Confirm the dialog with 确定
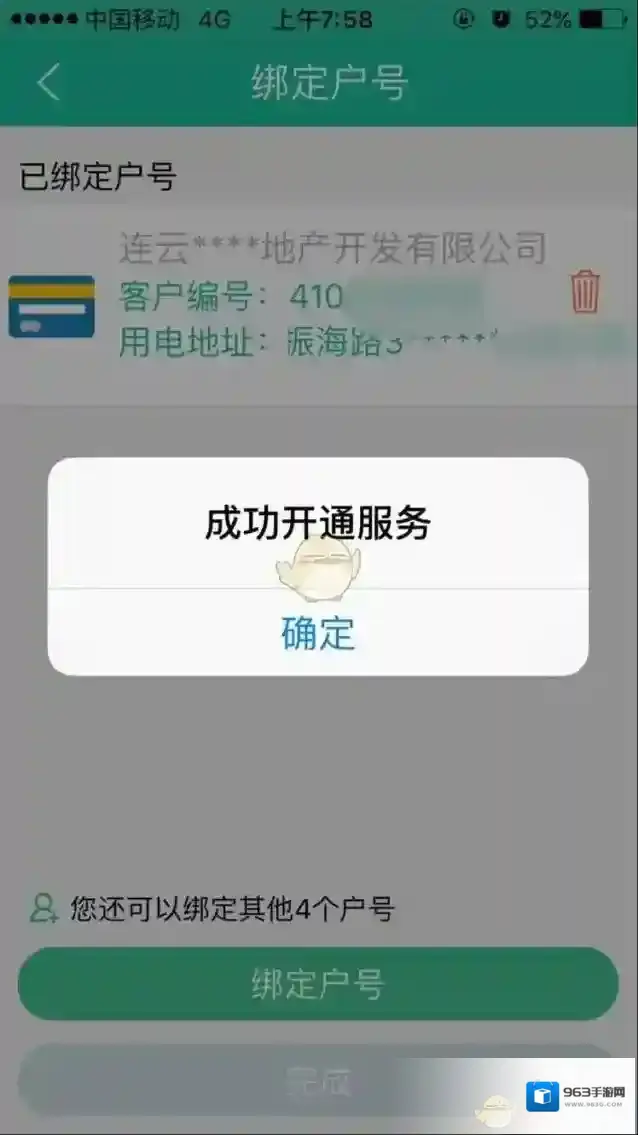The width and height of the screenshot is (638, 1135). (x=318, y=633)
